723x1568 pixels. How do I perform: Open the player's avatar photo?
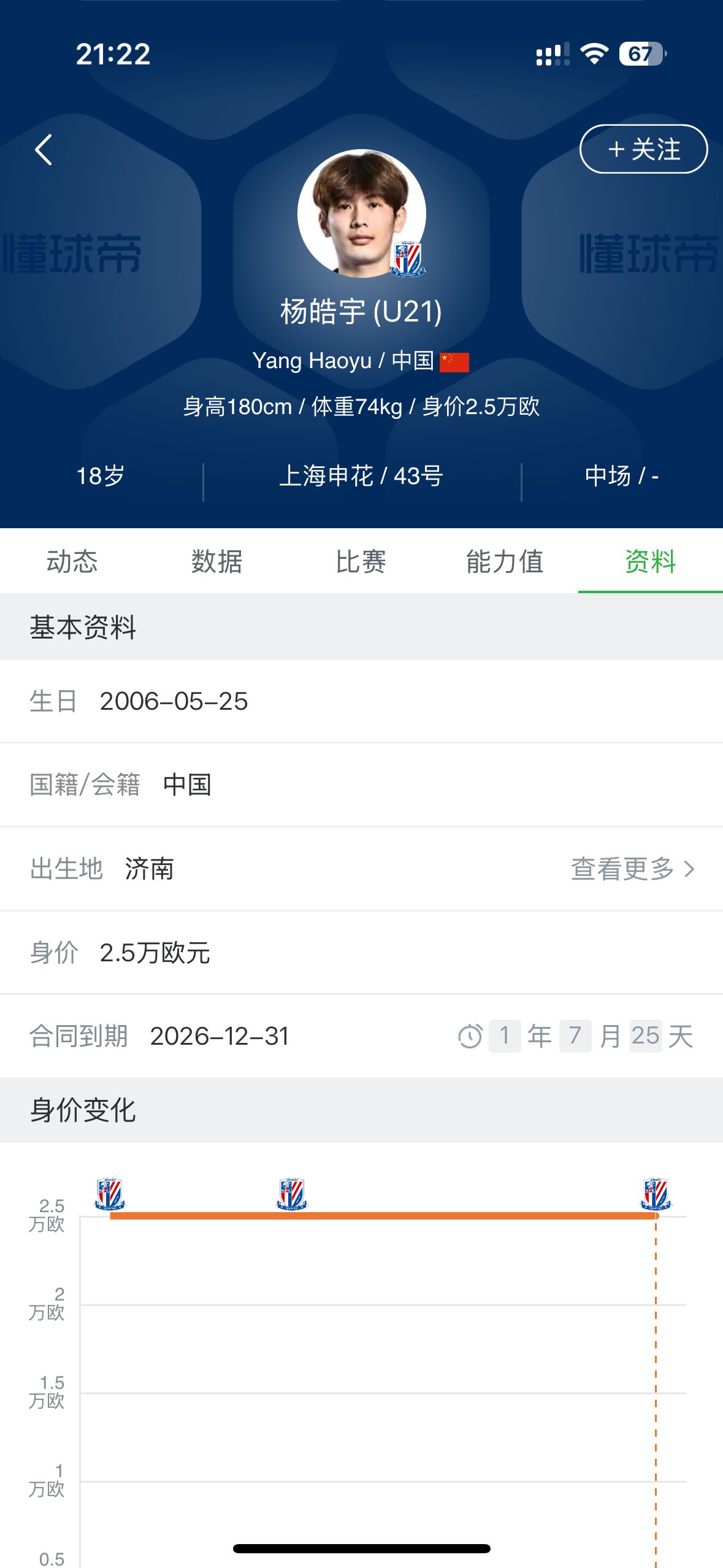(361, 213)
